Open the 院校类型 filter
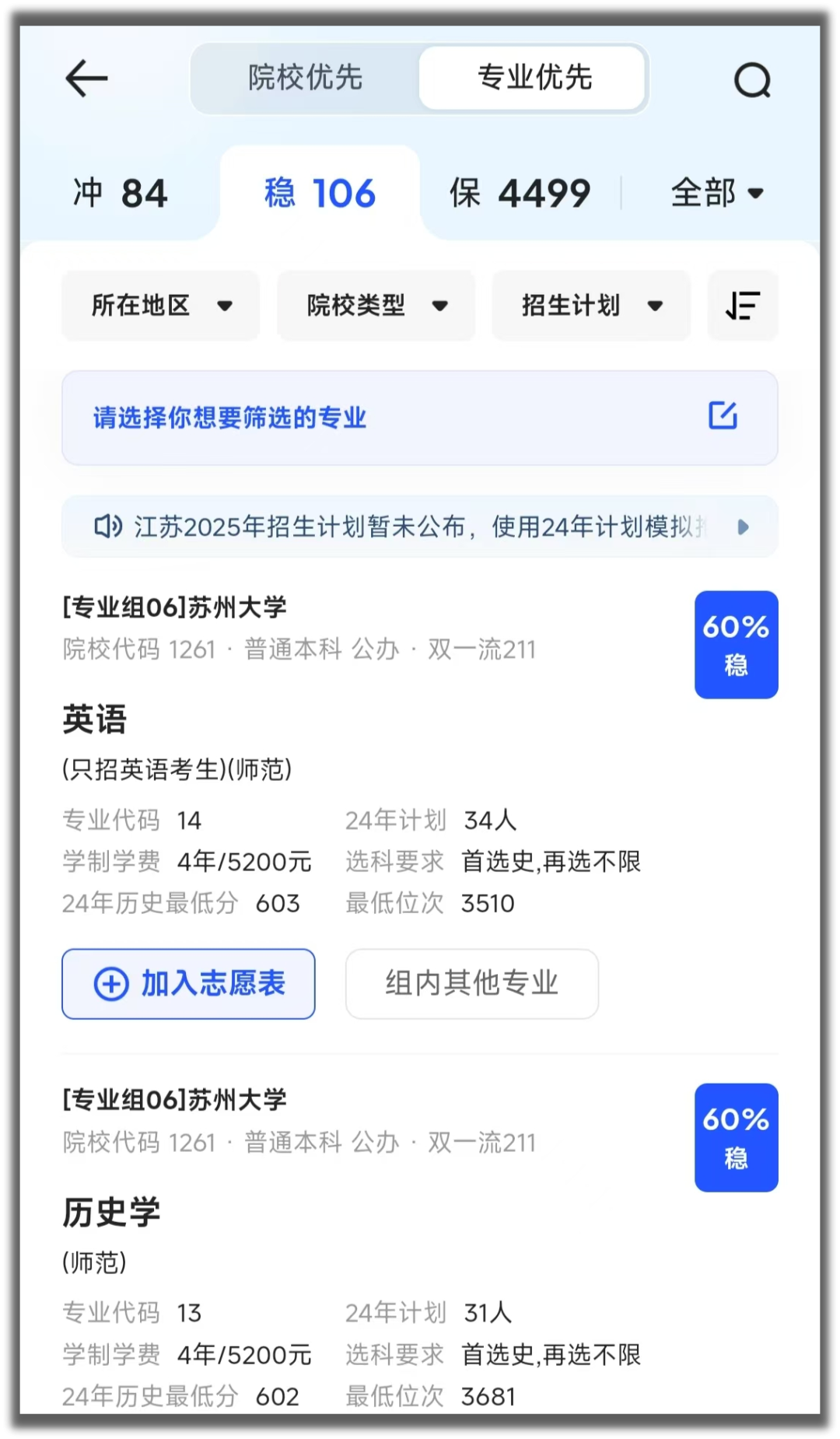The height and width of the screenshot is (1439, 840). click(x=376, y=306)
